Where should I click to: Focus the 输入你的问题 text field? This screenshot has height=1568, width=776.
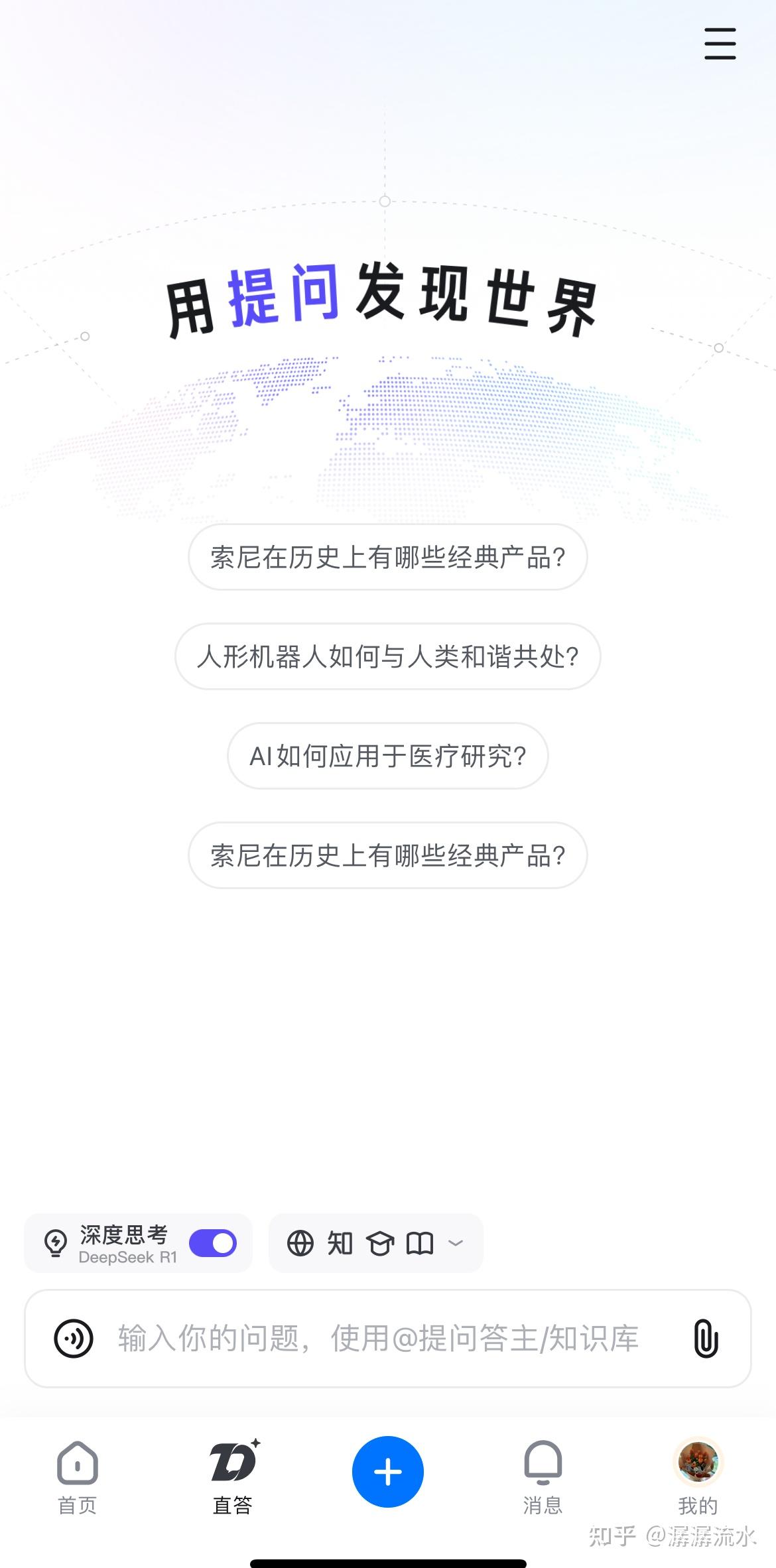(378, 1339)
